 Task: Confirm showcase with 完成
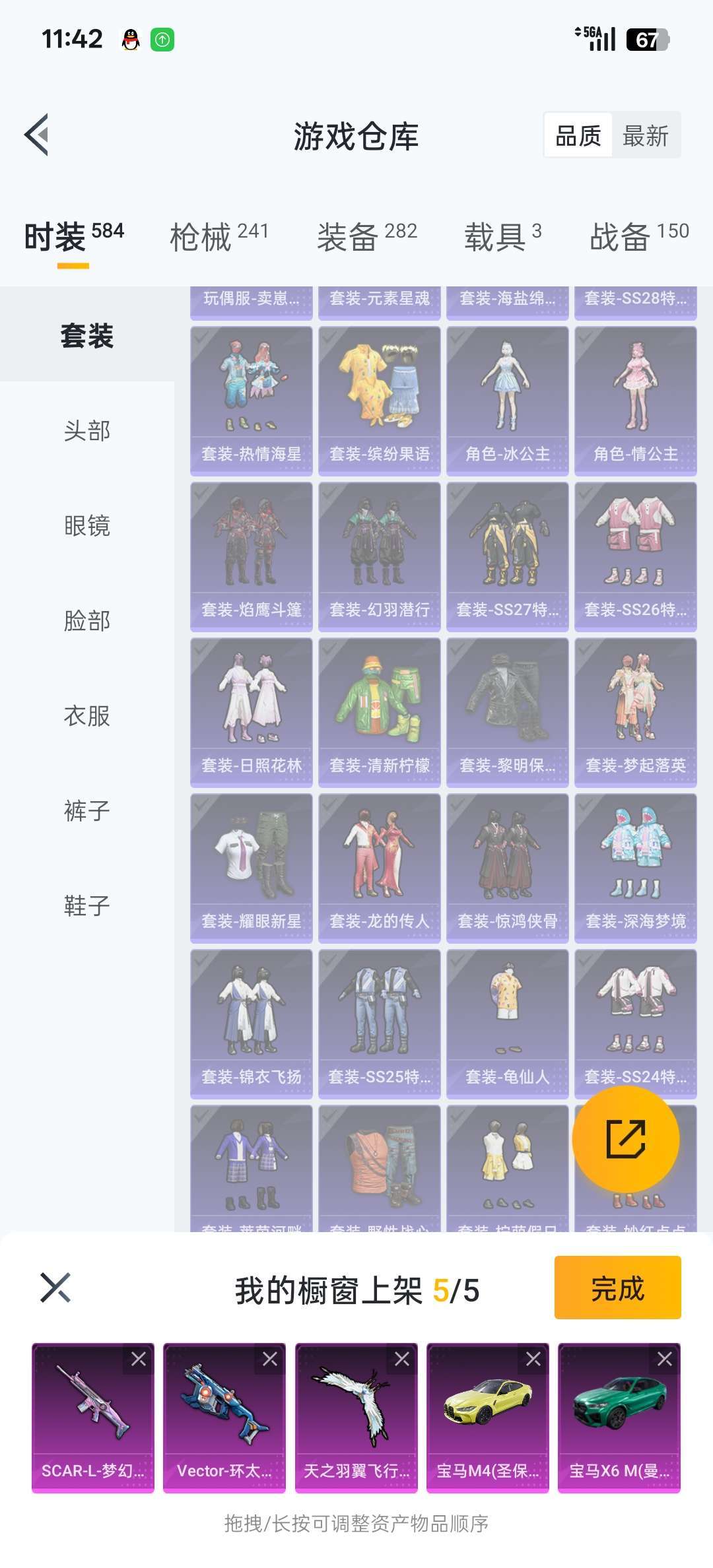click(617, 1288)
